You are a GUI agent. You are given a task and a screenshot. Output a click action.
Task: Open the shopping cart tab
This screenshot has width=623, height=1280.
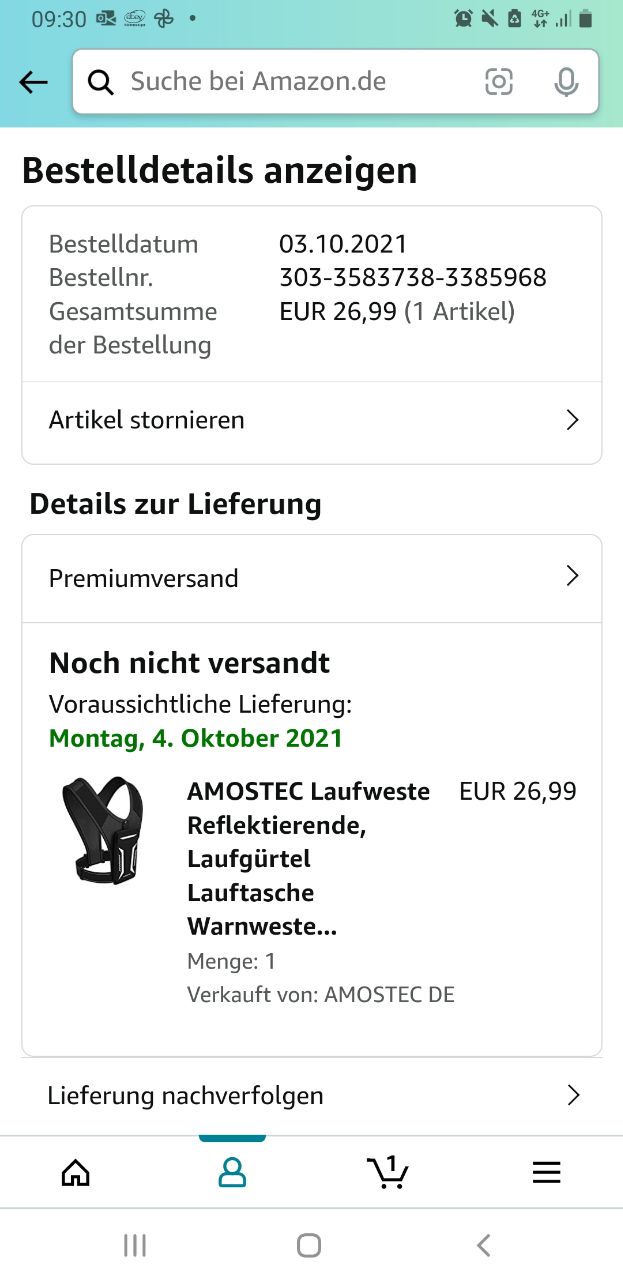point(388,1172)
